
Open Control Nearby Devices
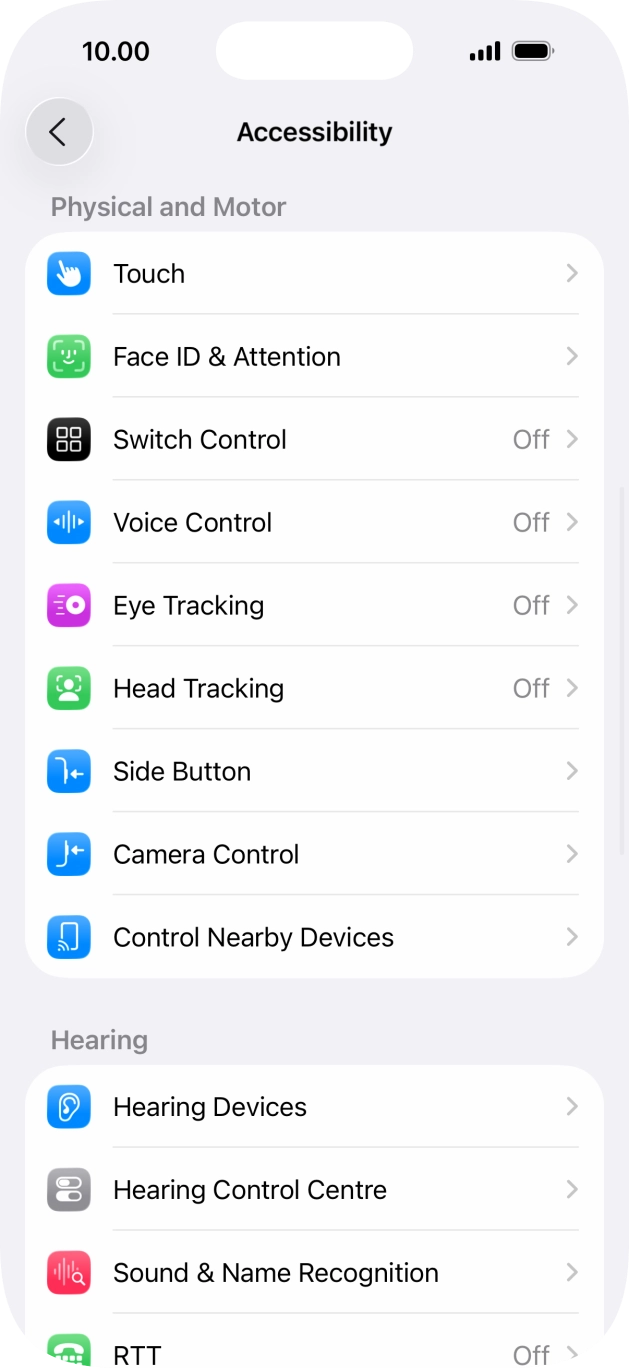314,938
